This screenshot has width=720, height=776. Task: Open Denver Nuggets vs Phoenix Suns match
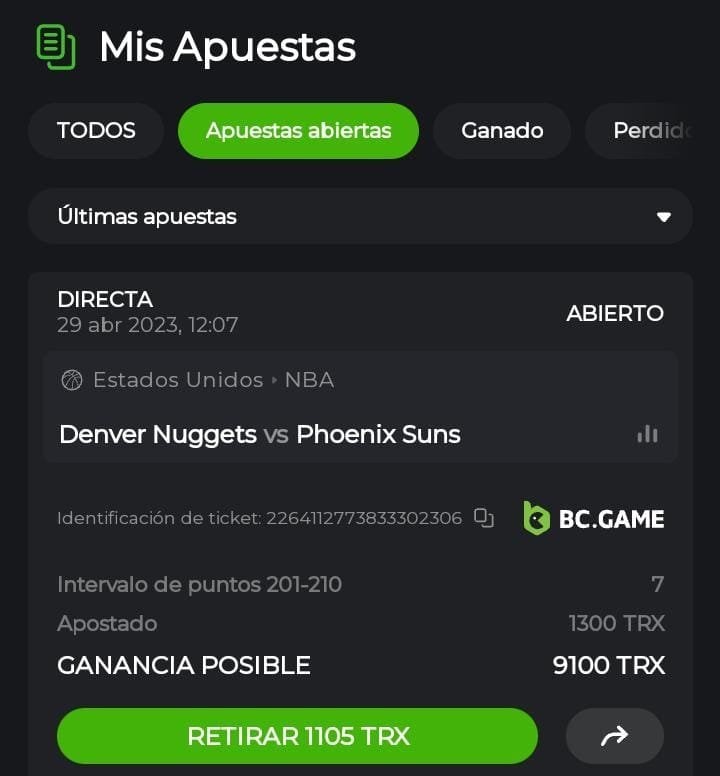click(260, 435)
